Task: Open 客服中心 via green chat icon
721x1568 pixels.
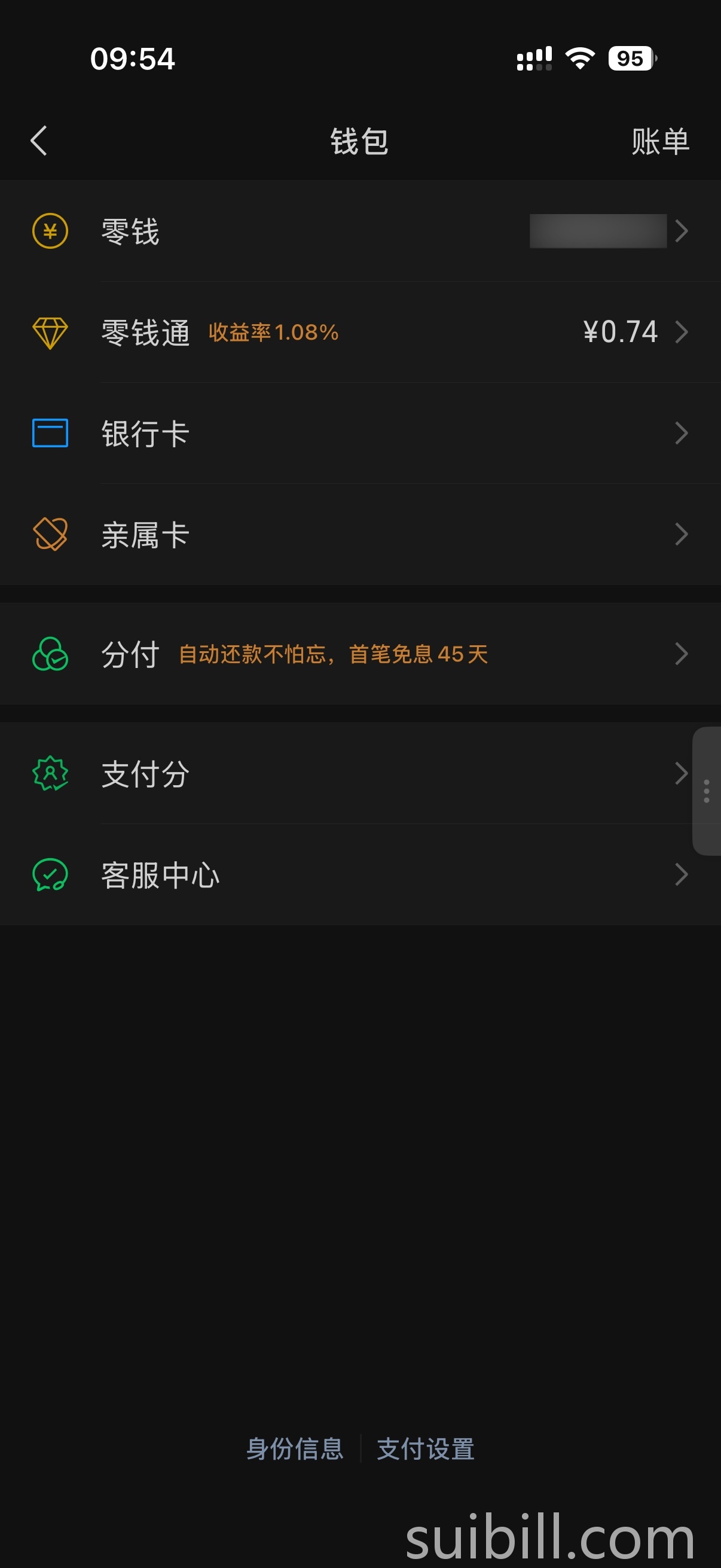Action: (50, 875)
